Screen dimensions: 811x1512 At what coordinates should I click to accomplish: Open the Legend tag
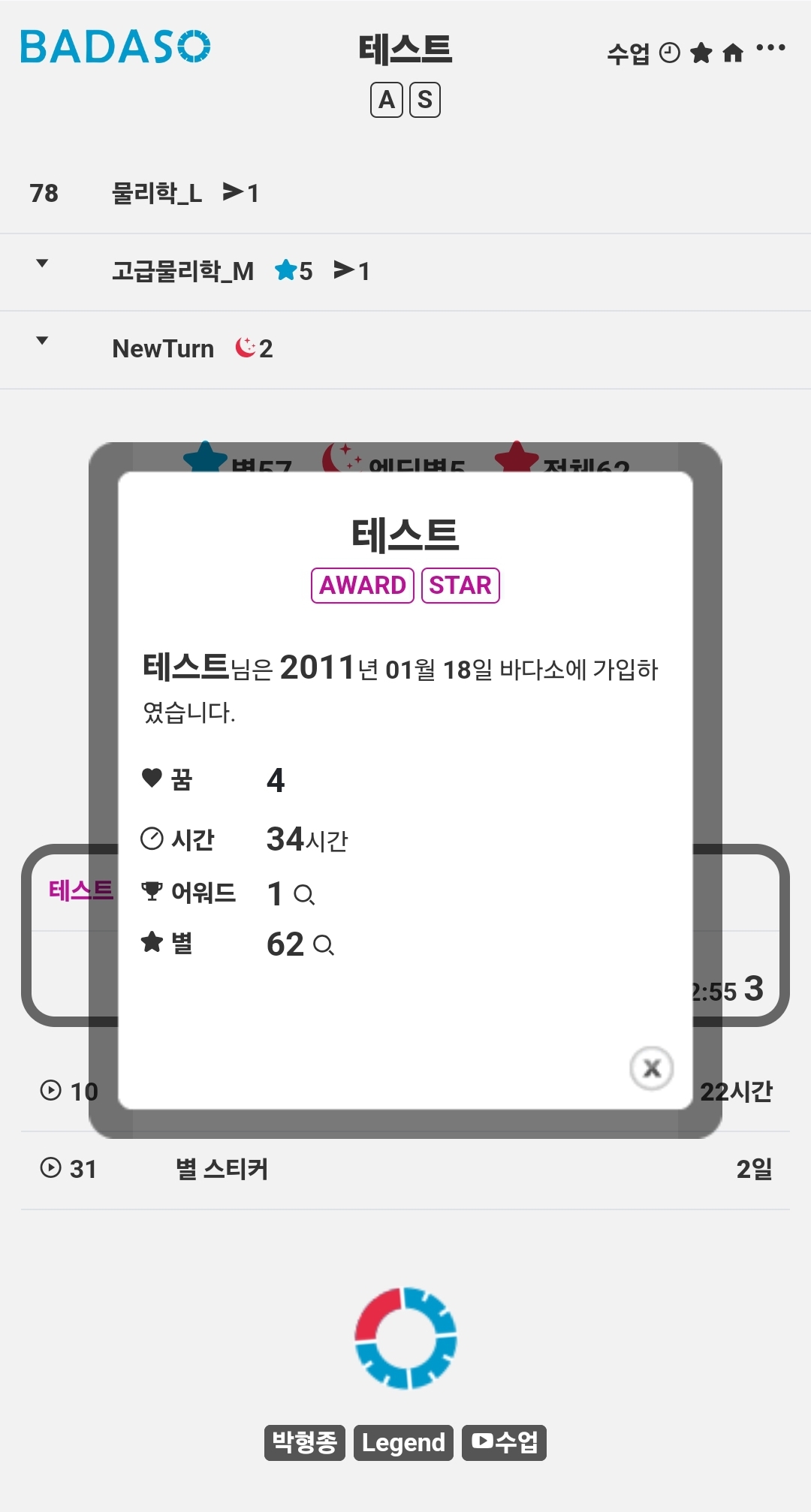pyautogui.click(x=404, y=1443)
